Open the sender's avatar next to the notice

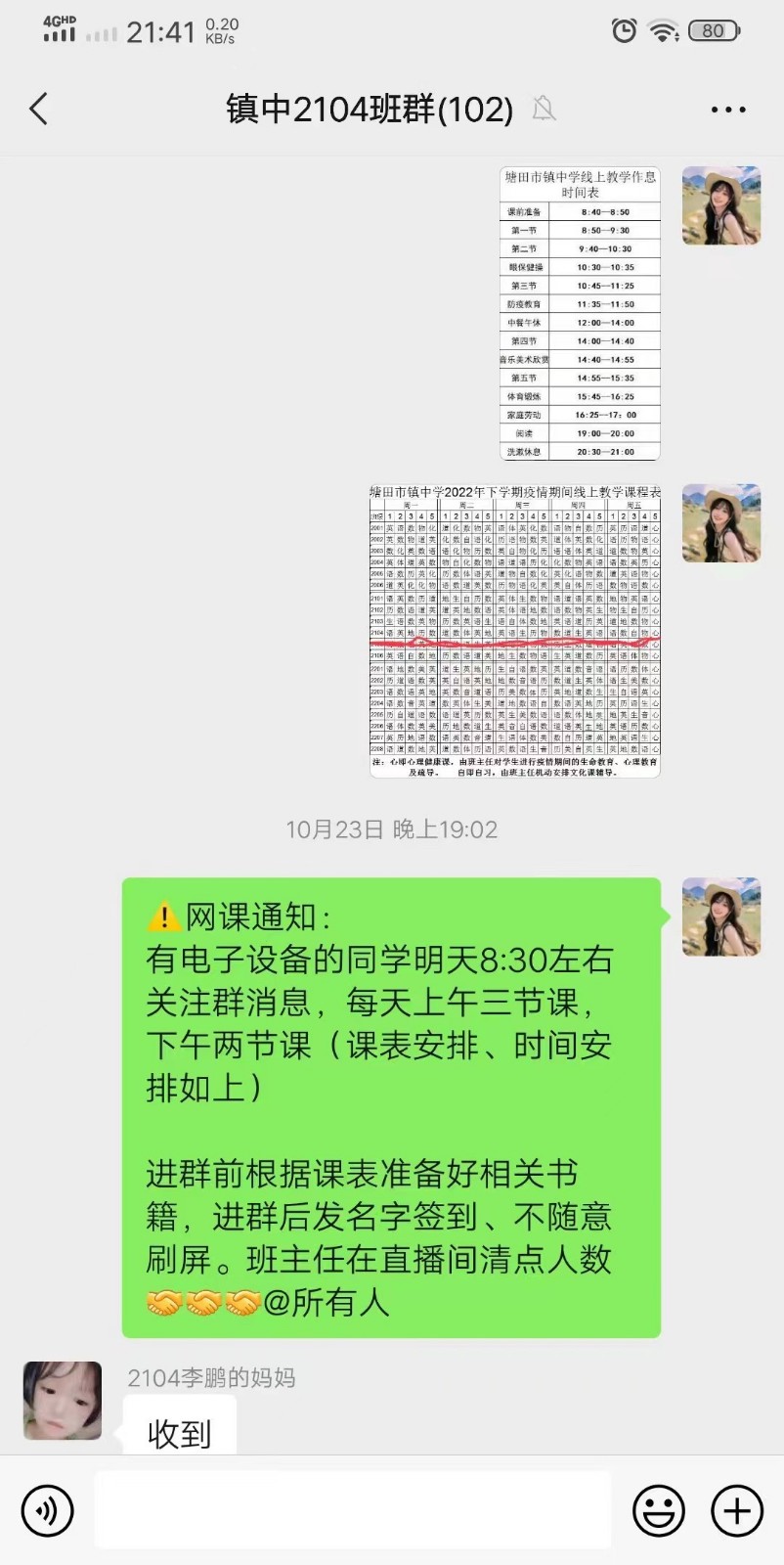point(720,917)
